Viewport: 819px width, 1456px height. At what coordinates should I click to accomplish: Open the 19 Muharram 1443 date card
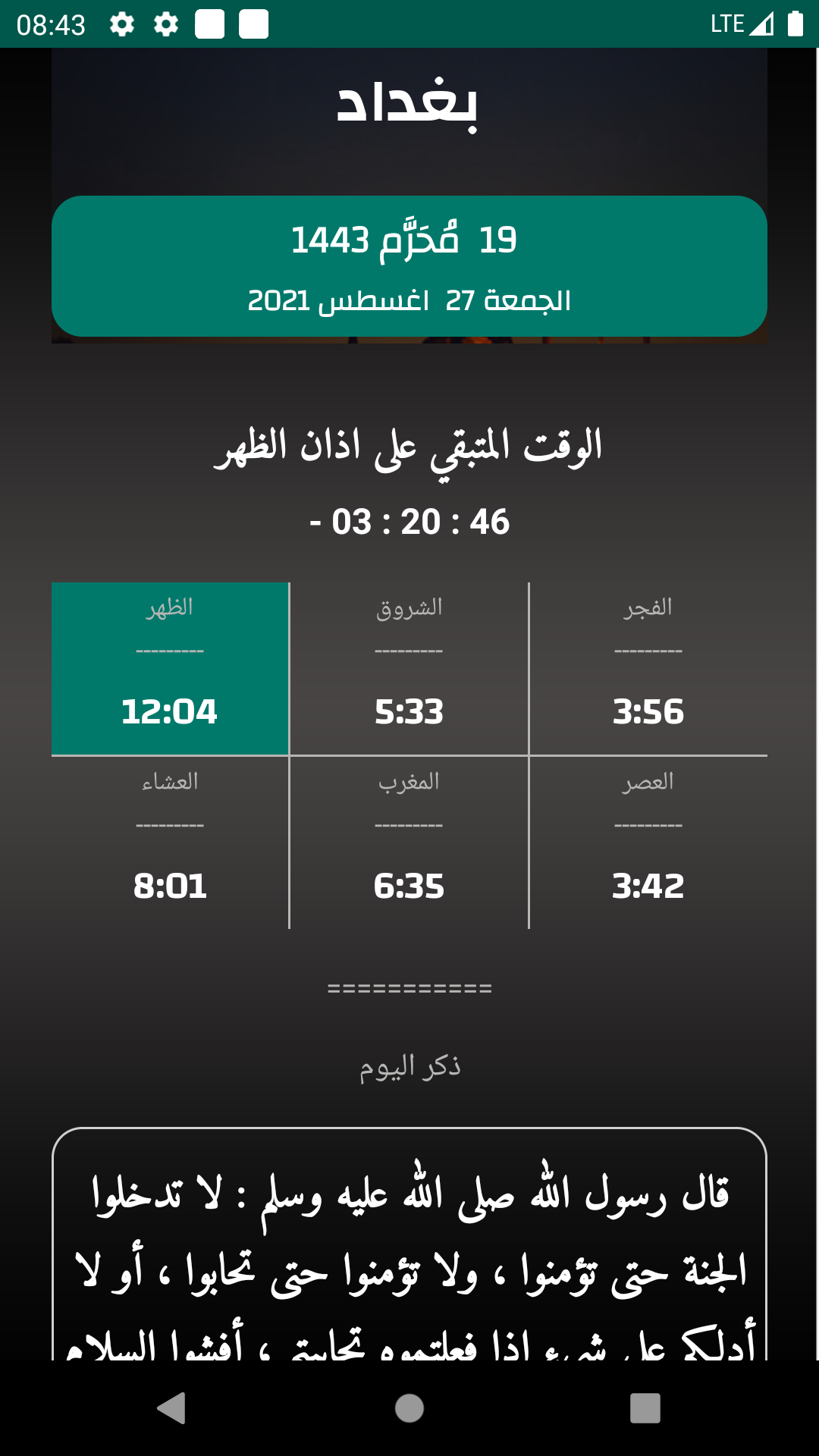coord(409,266)
